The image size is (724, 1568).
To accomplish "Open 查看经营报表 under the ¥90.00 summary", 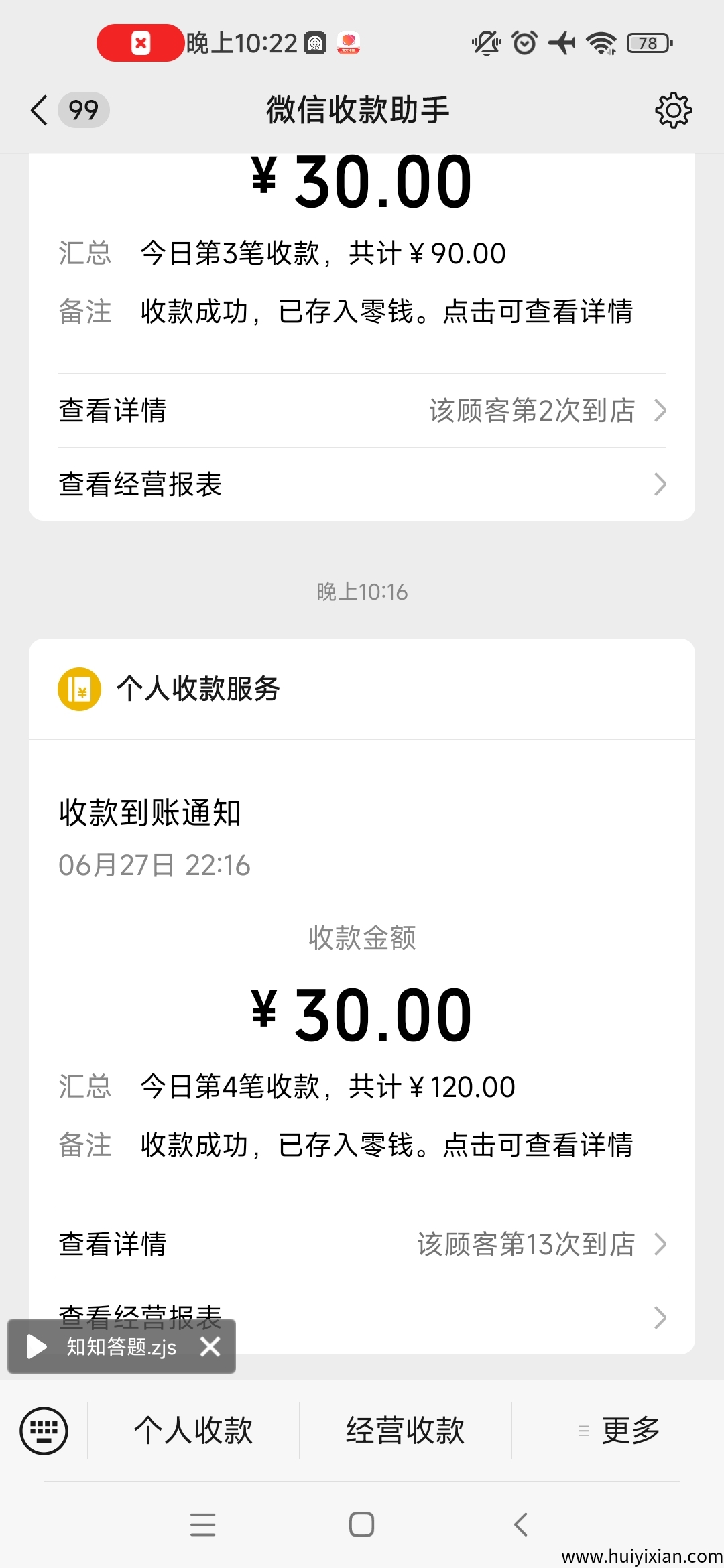I will (x=362, y=484).
